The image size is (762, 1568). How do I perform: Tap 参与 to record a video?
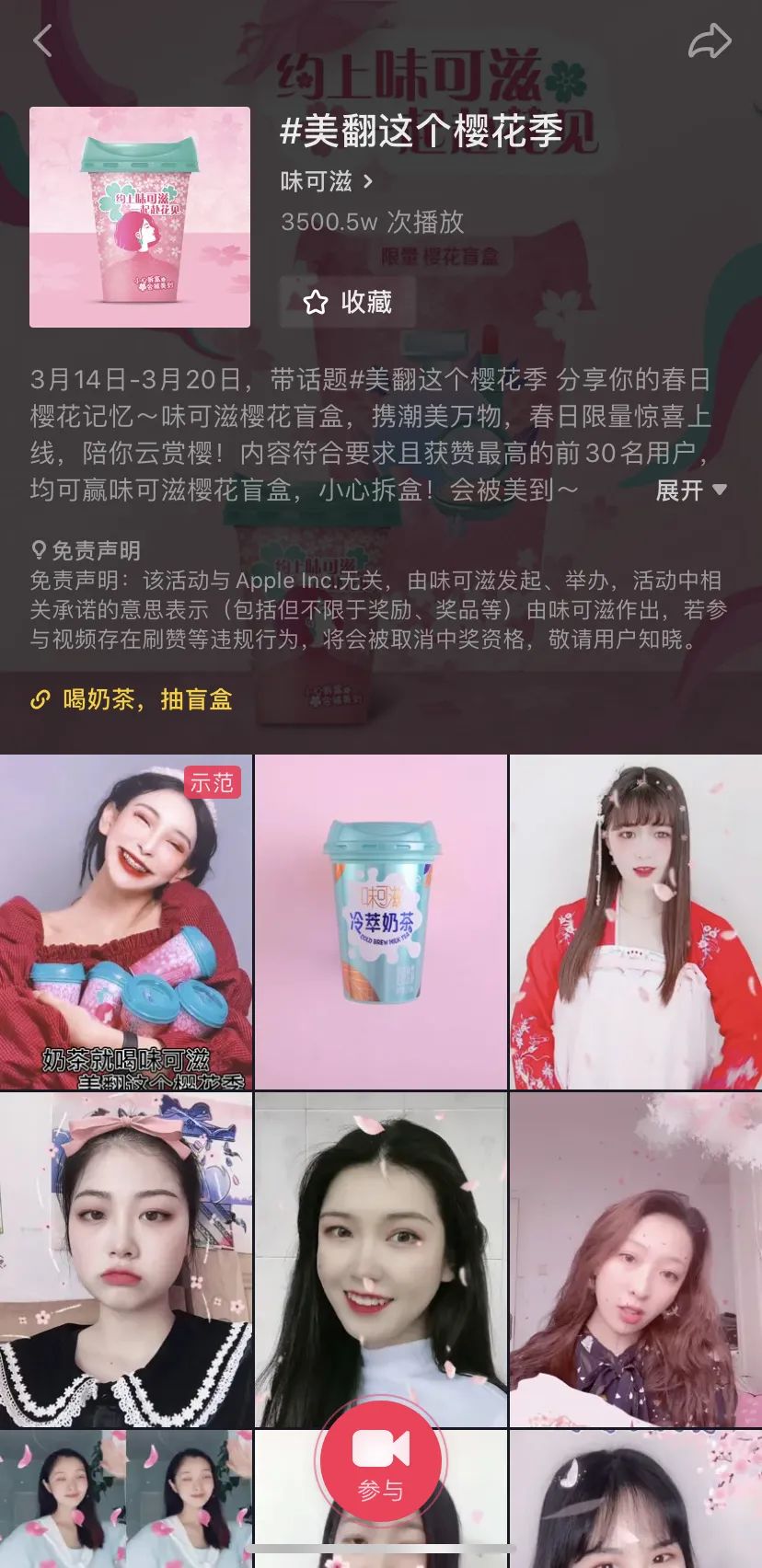[380, 1460]
